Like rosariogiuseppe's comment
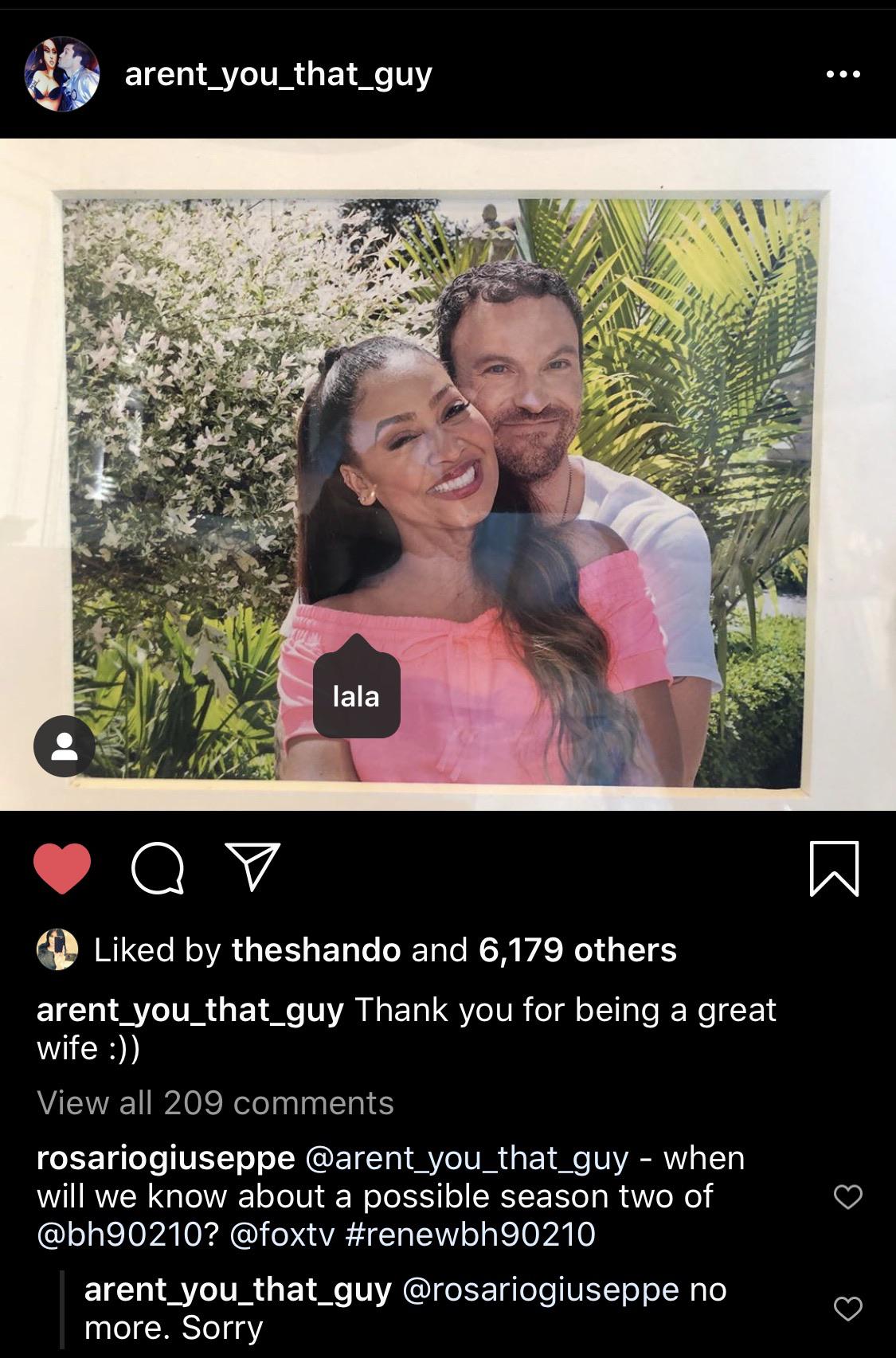 (x=847, y=1196)
